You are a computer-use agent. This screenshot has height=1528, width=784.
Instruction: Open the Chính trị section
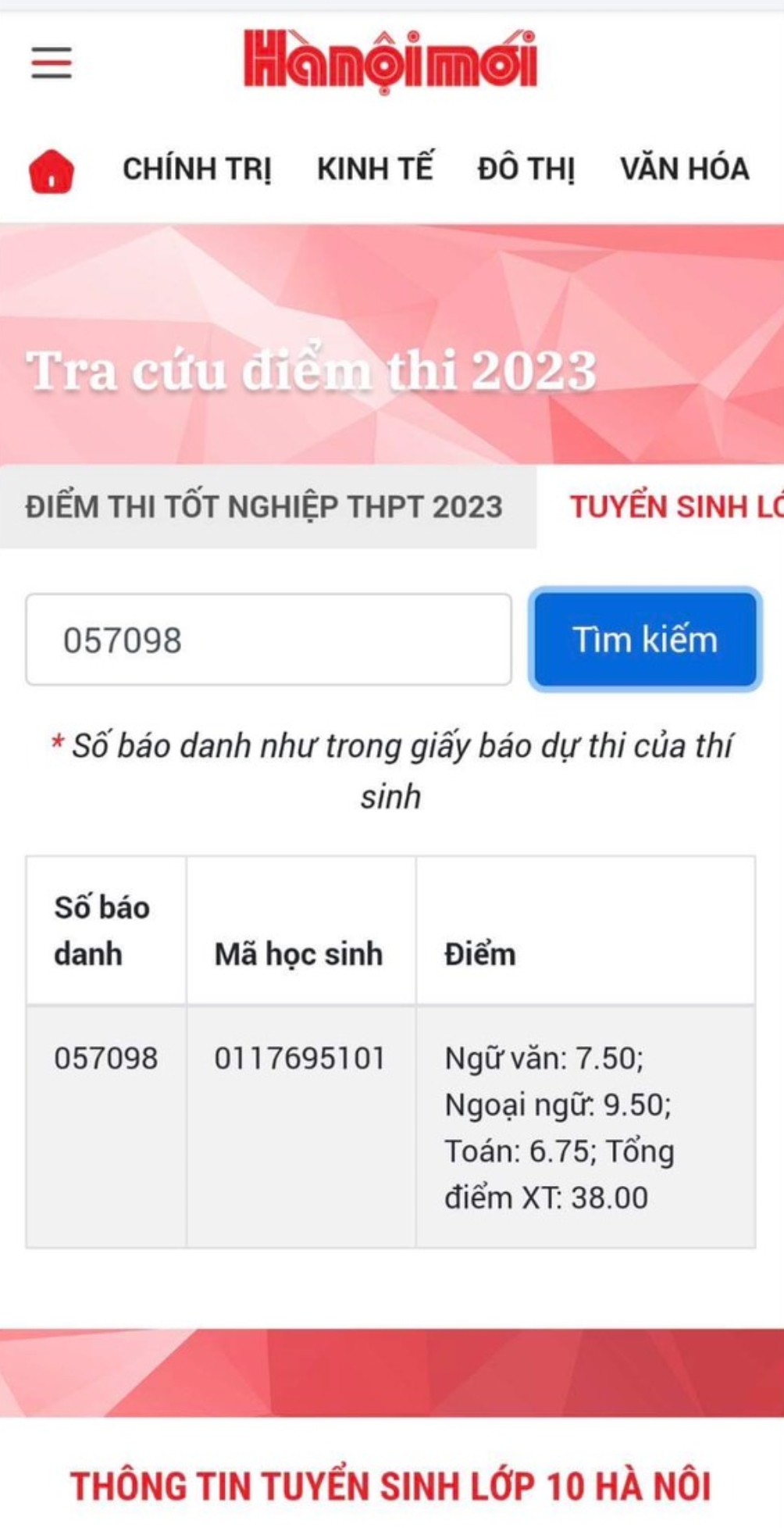pos(197,170)
